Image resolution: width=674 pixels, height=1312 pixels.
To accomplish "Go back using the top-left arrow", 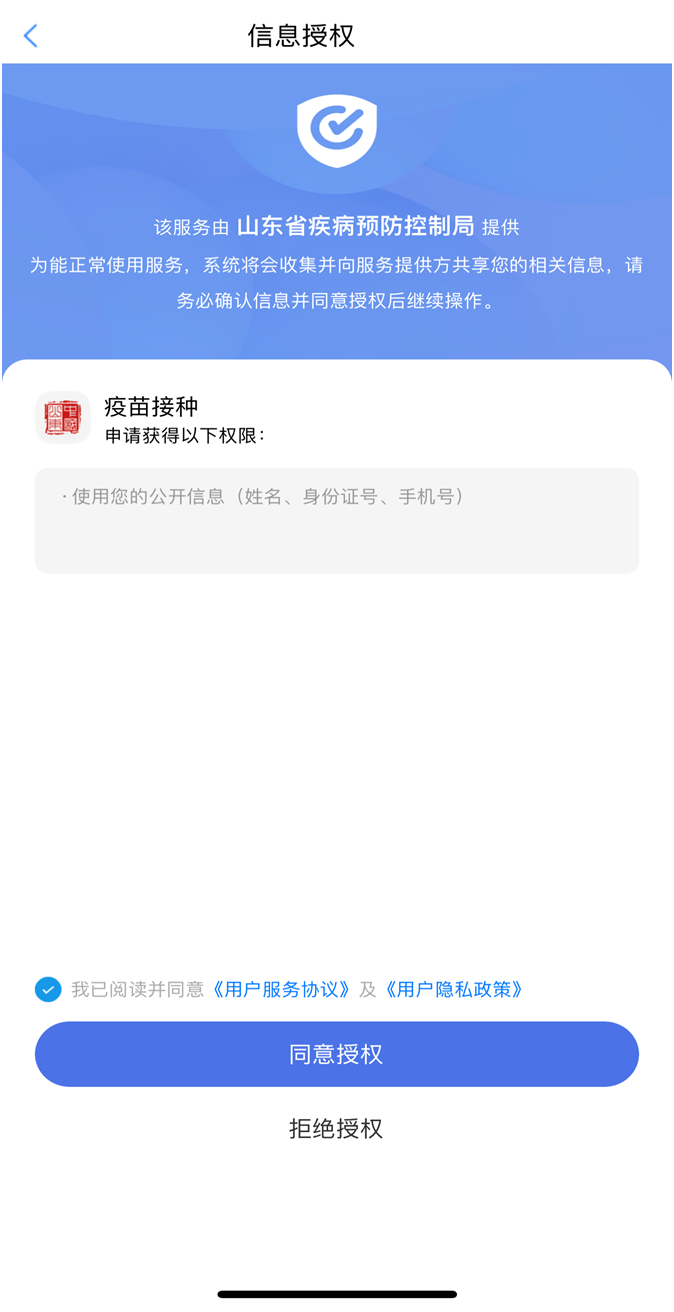I will [31, 36].
